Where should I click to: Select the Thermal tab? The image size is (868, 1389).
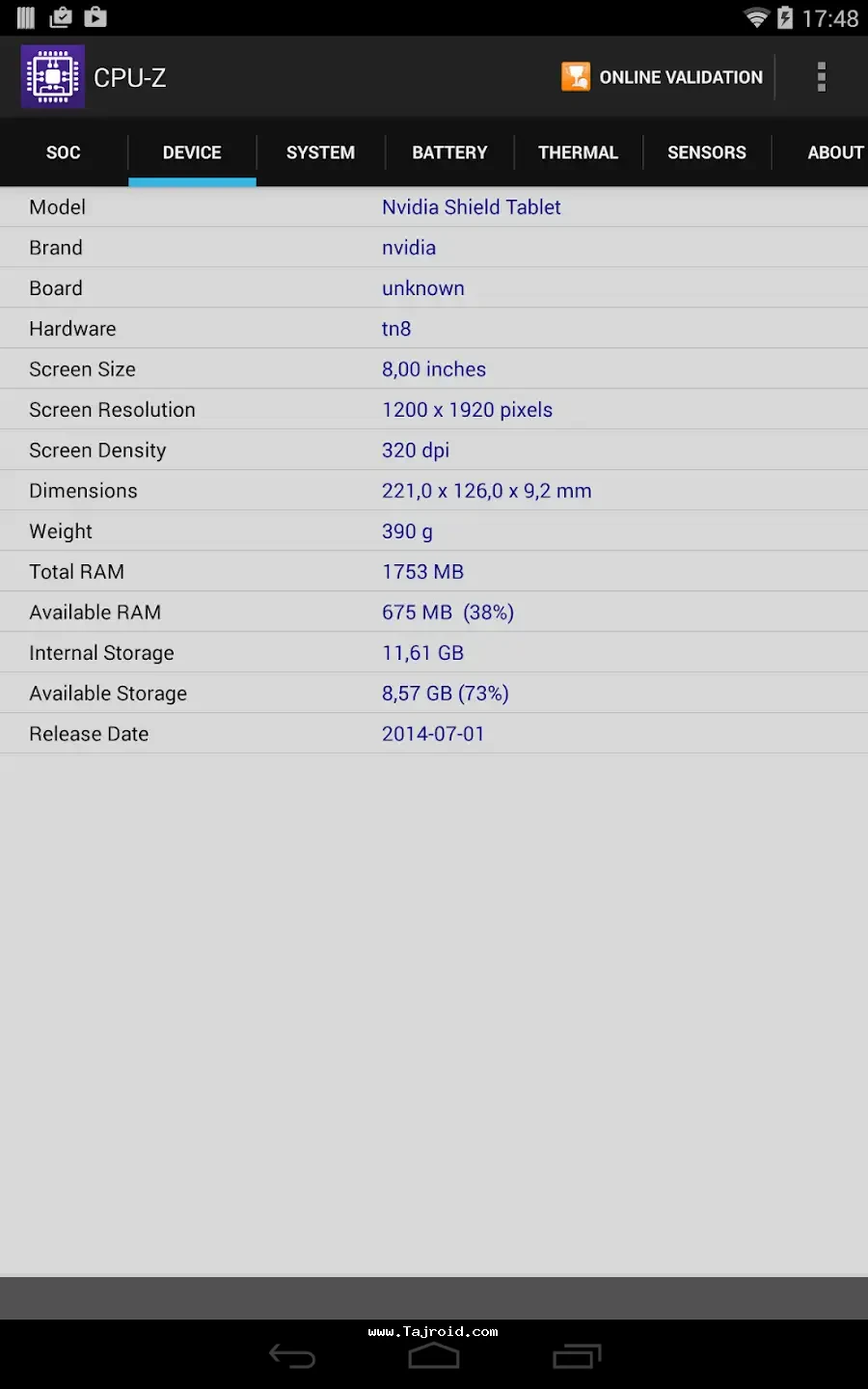[x=578, y=152]
